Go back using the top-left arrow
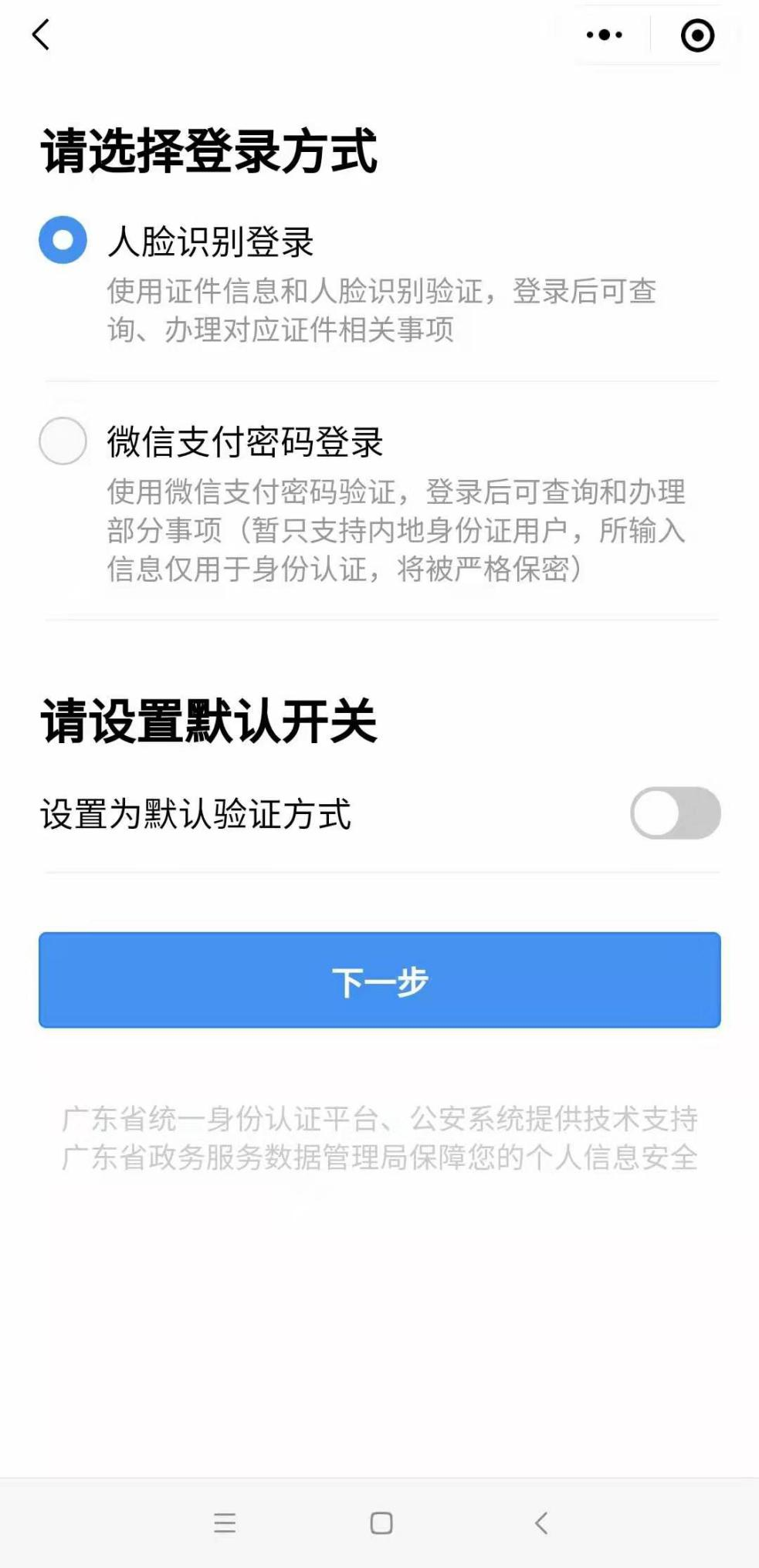 [x=41, y=35]
